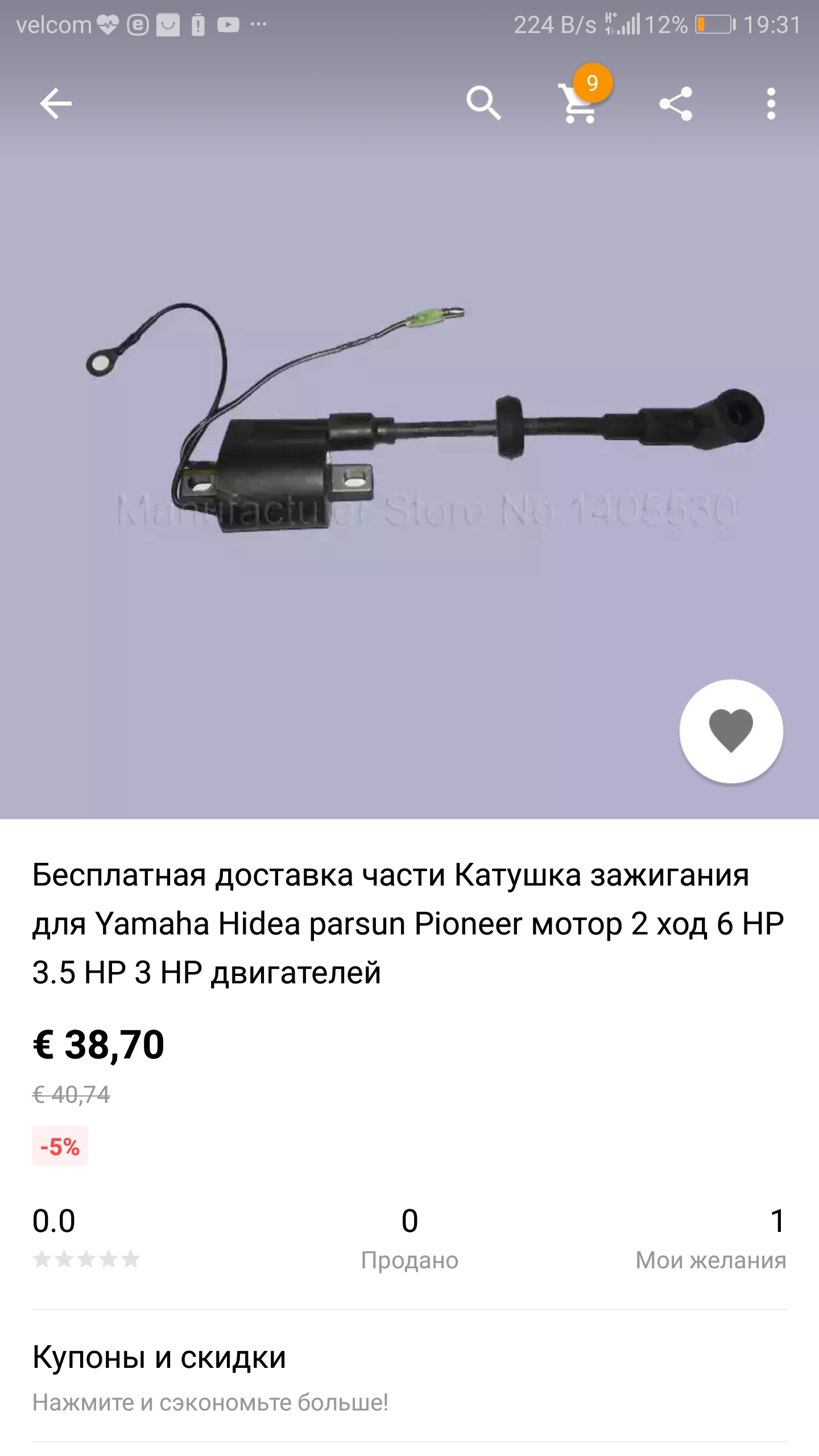This screenshot has width=819, height=1456.
Task: Add the product to wishlist via heart button
Action: 731,731
